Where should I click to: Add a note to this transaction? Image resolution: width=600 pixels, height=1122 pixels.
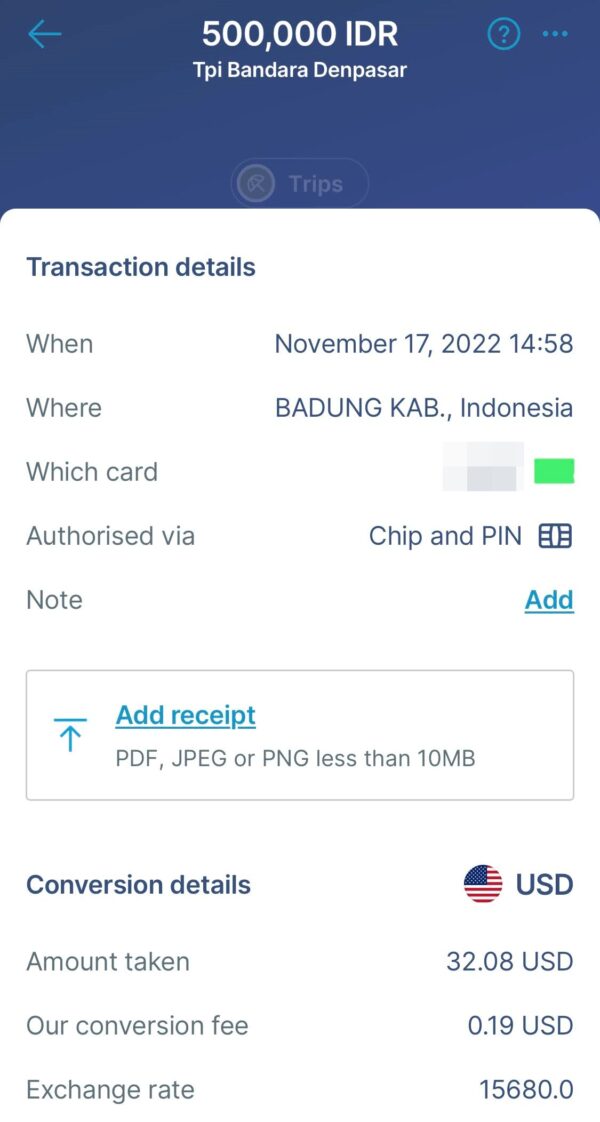tap(549, 600)
